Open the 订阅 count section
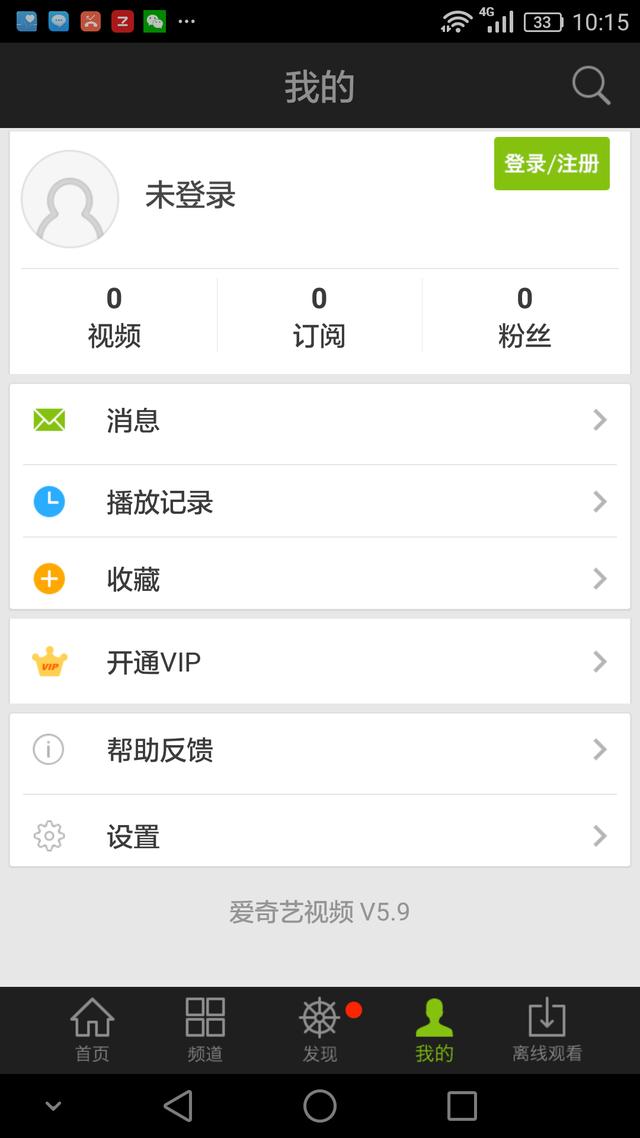 click(x=319, y=317)
